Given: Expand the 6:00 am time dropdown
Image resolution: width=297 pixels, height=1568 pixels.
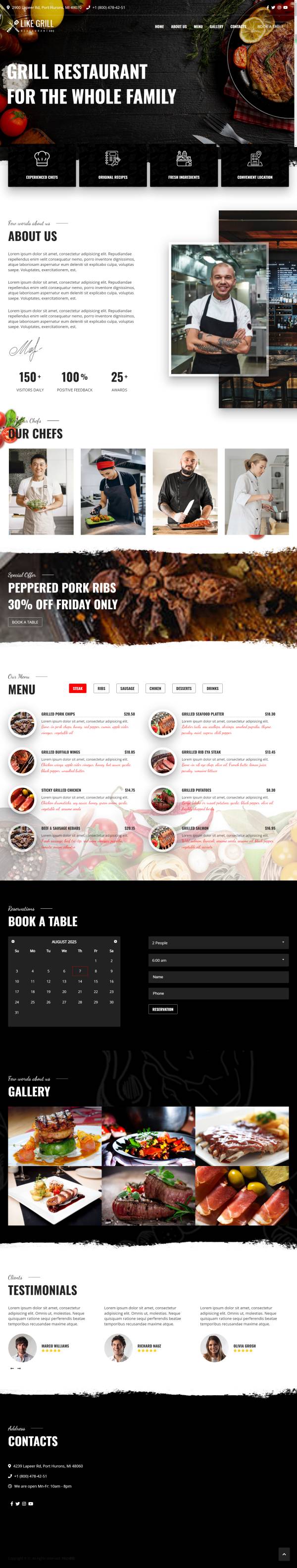Looking at the screenshot, I should (218, 960).
